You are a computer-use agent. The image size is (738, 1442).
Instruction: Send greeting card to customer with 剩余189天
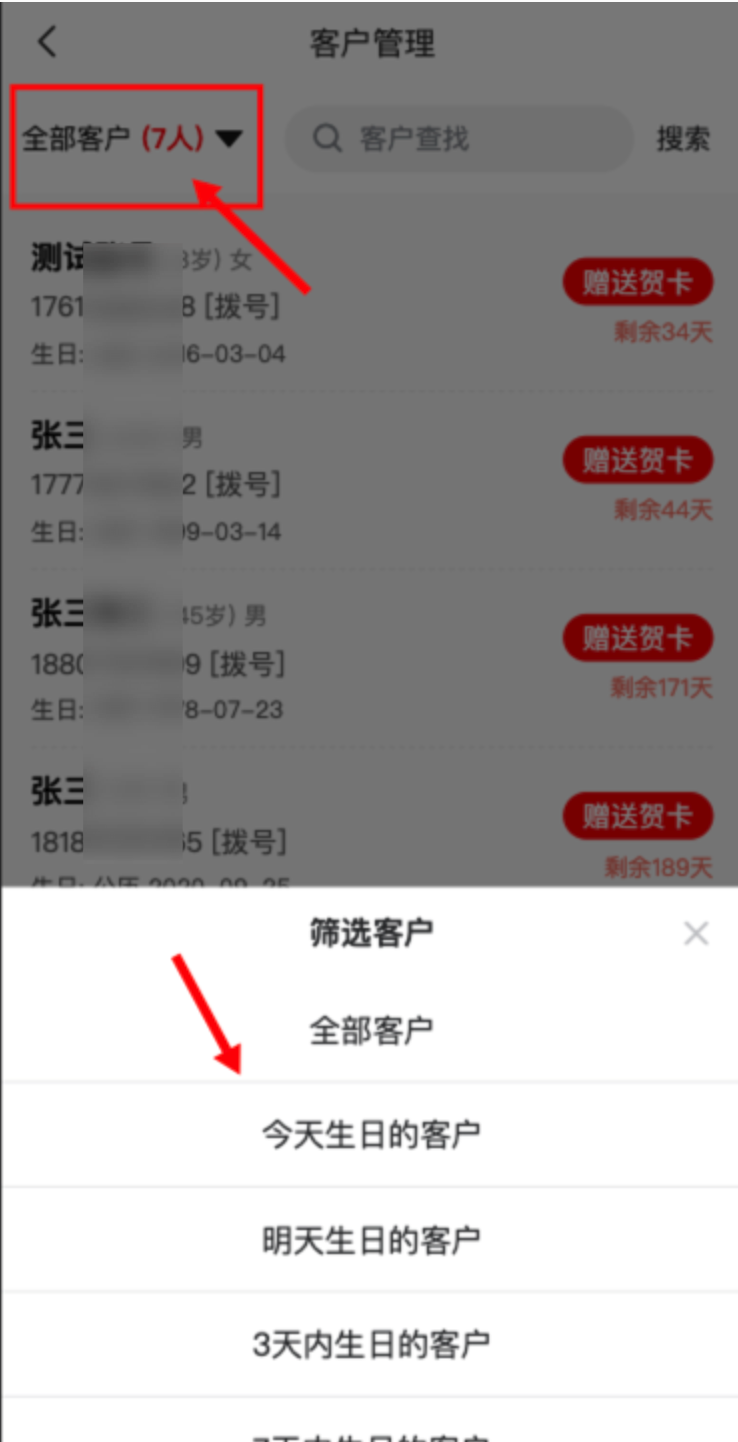[637, 817]
